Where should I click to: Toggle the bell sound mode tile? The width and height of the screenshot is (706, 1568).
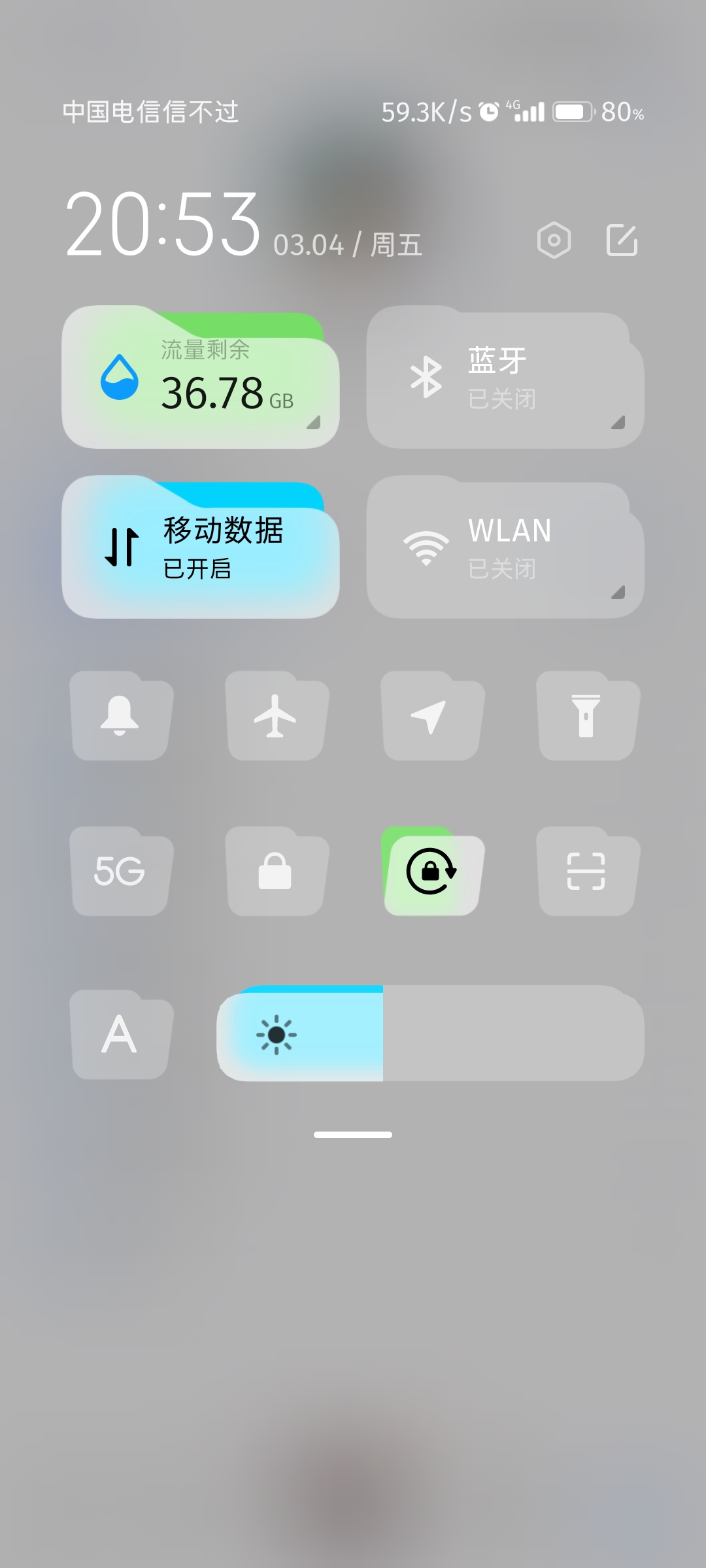pyautogui.click(x=121, y=716)
